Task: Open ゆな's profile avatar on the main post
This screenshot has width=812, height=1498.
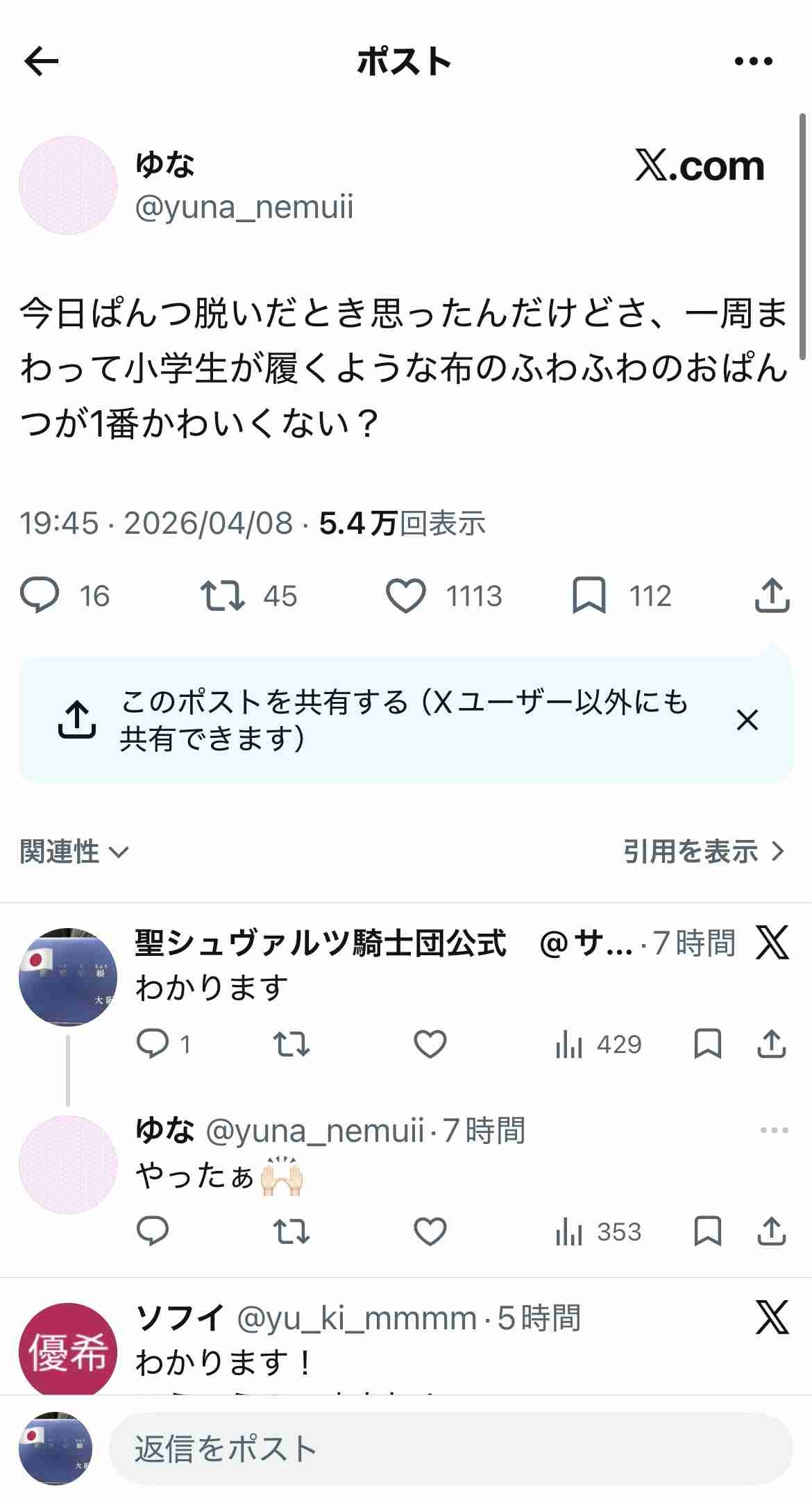Action: [x=68, y=185]
